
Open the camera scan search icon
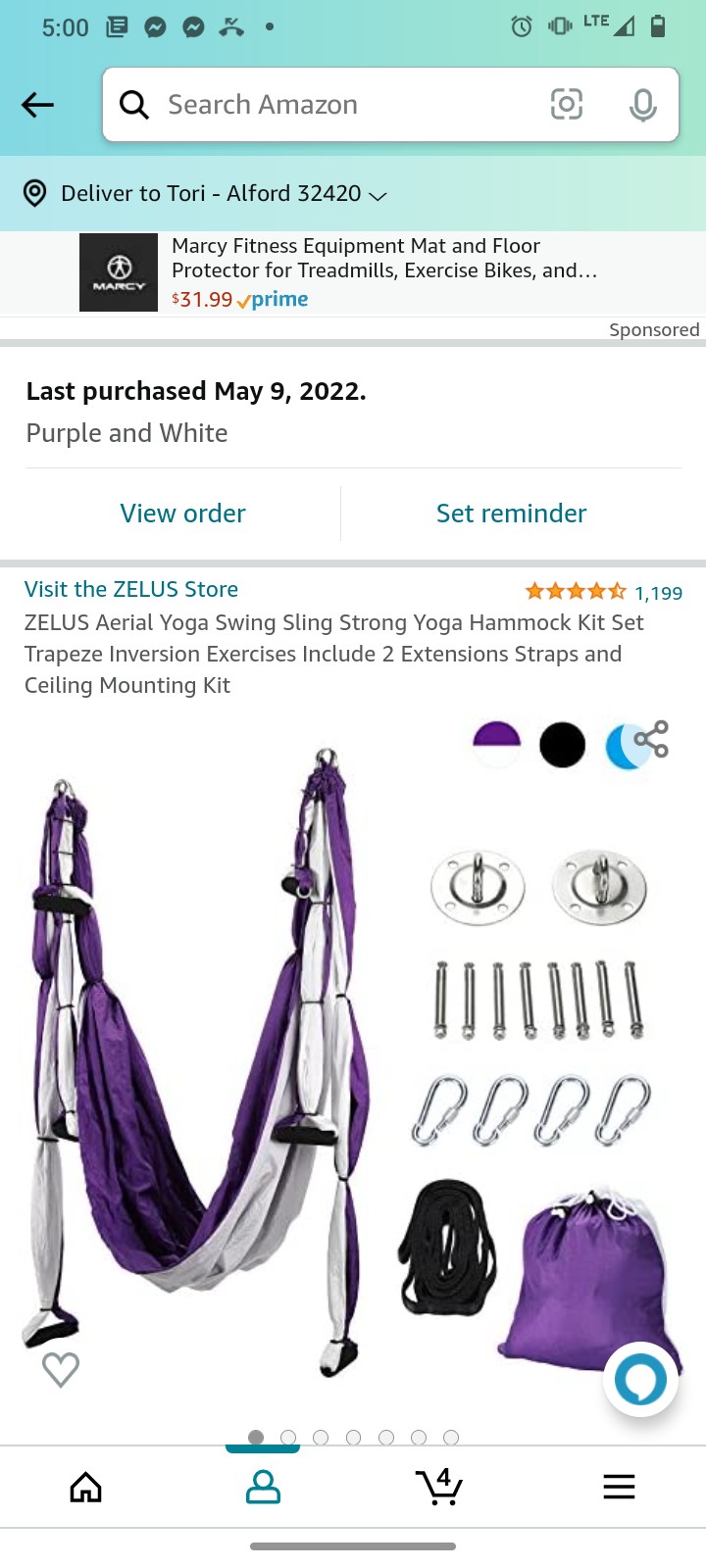[x=567, y=104]
